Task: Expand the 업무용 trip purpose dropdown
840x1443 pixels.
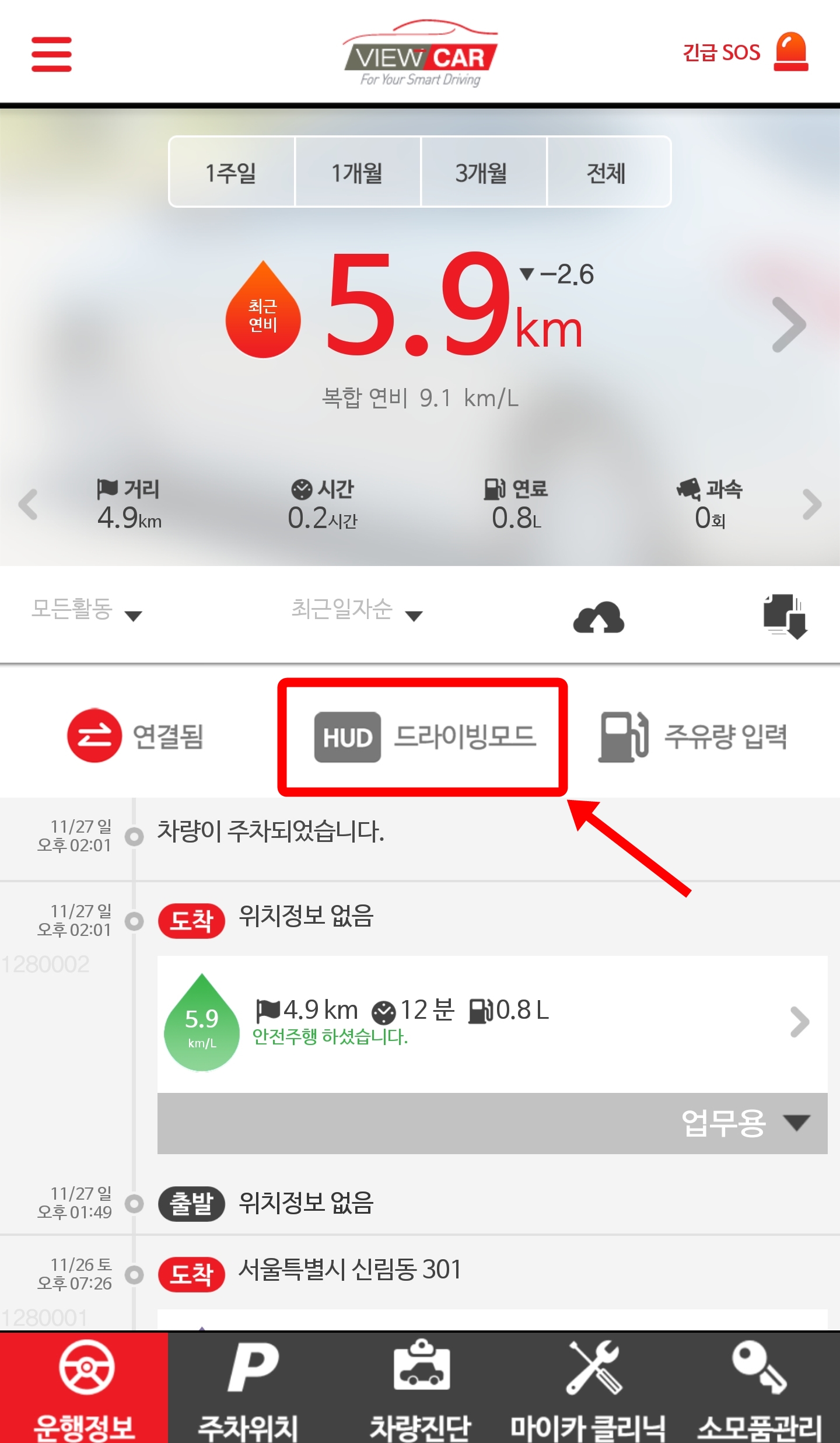Action: click(492, 1123)
